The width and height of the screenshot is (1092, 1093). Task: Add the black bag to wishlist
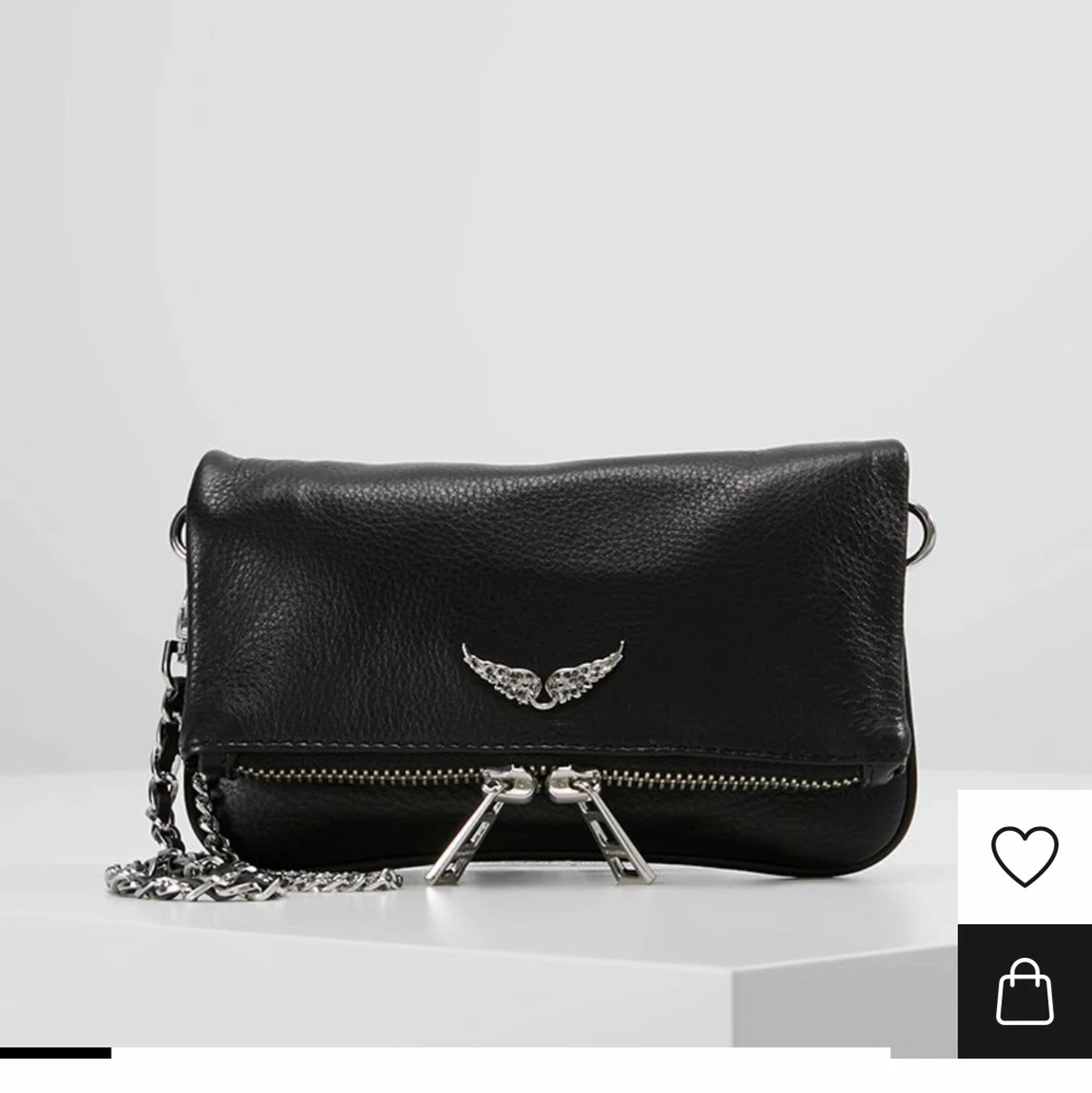click(1024, 855)
